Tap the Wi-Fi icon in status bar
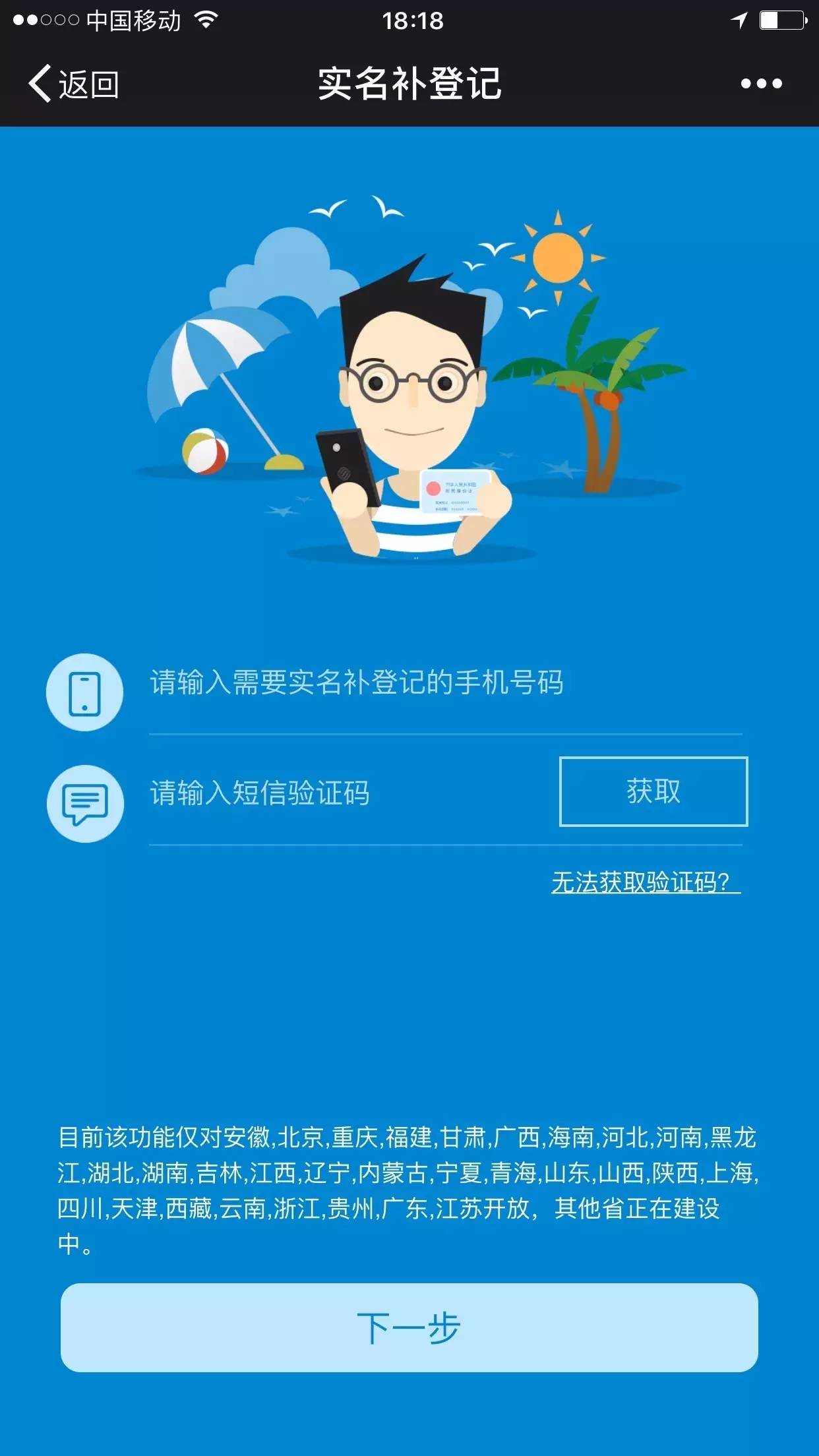 coord(204,20)
